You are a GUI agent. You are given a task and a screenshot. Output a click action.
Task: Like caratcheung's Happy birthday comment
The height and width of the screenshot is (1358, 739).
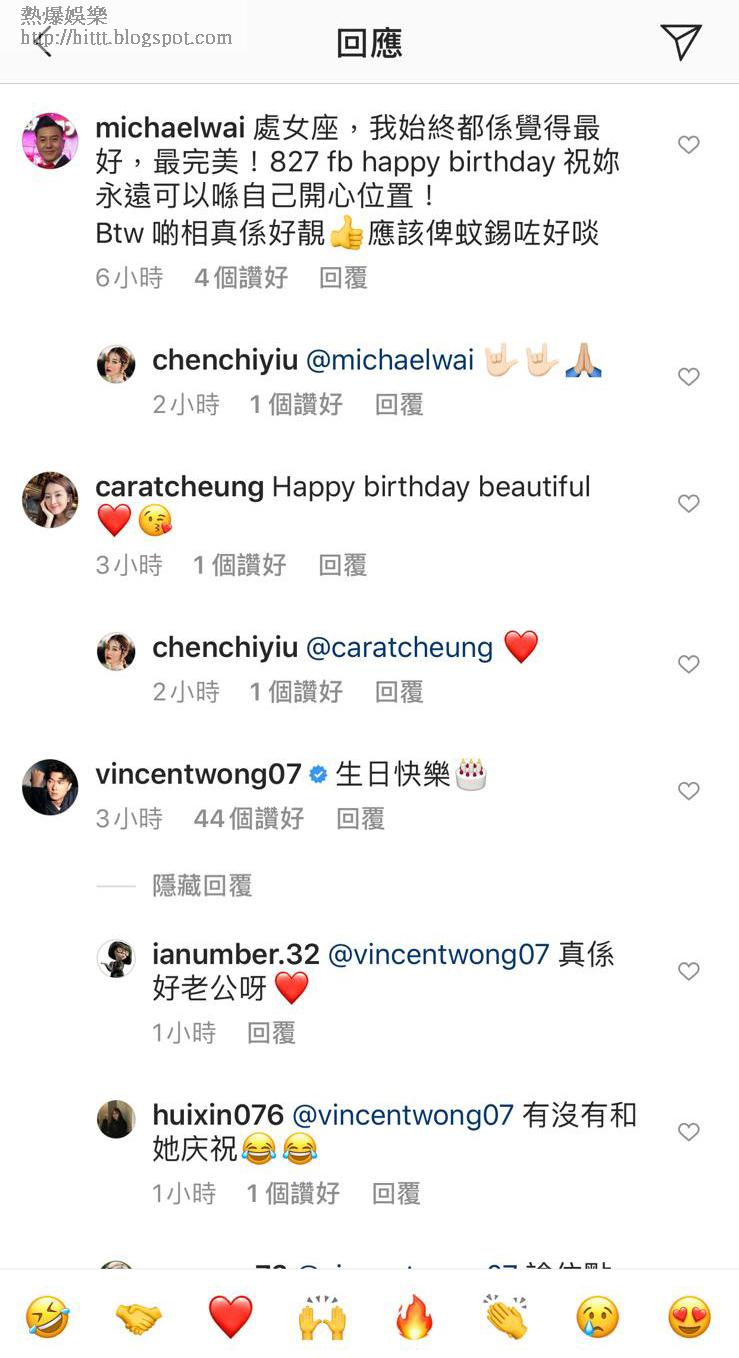(688, 504)
